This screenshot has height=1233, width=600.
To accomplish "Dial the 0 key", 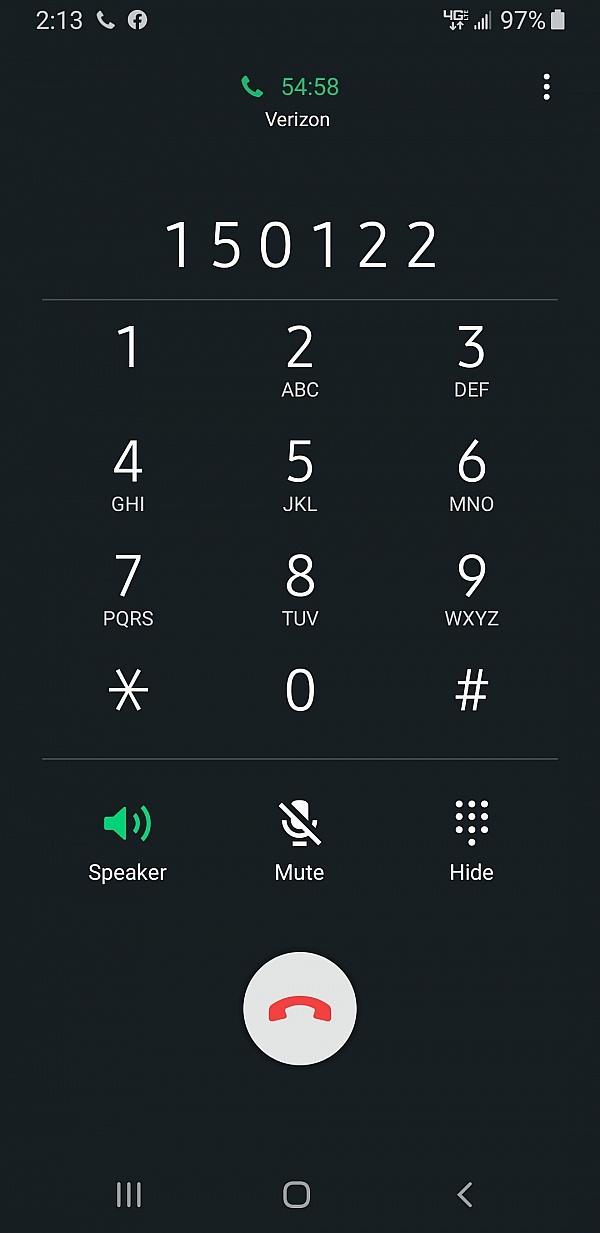I will click(300, 691).
